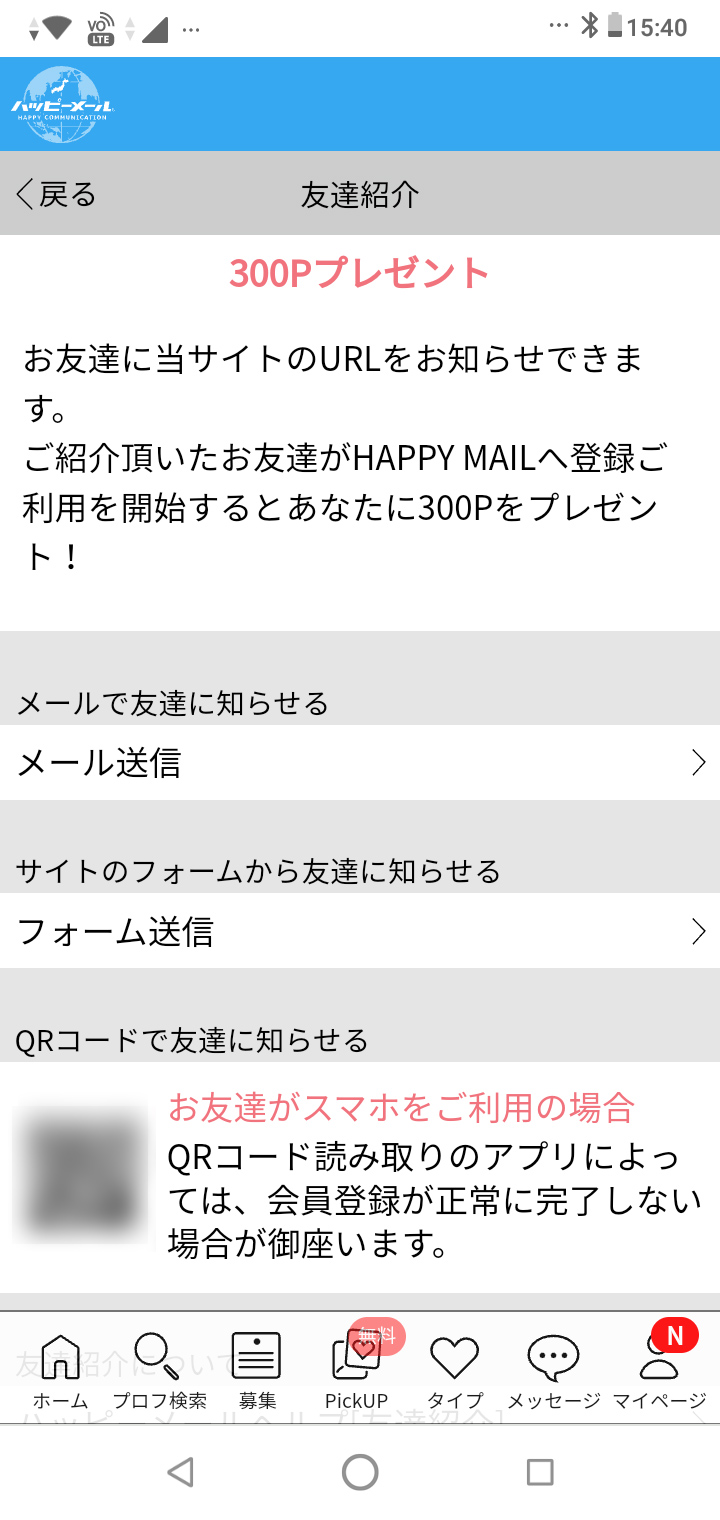The width and height of the screenshot is (720, 1520).
Task: Switch to ホーム tab
Action: (x=60, y=1371)
